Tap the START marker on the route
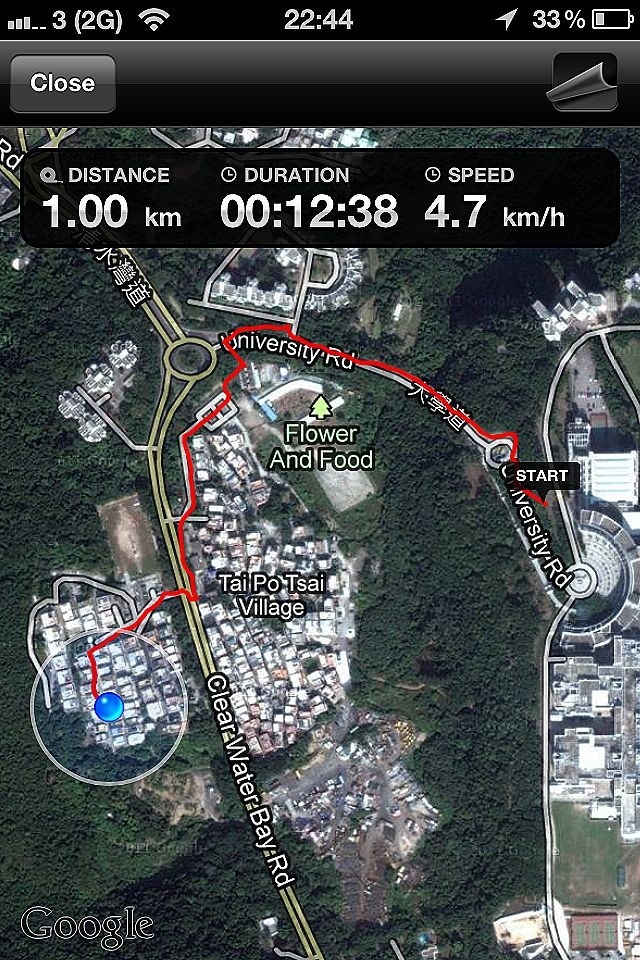This screenshot has width=640, height=960. [x=541, y=476]
